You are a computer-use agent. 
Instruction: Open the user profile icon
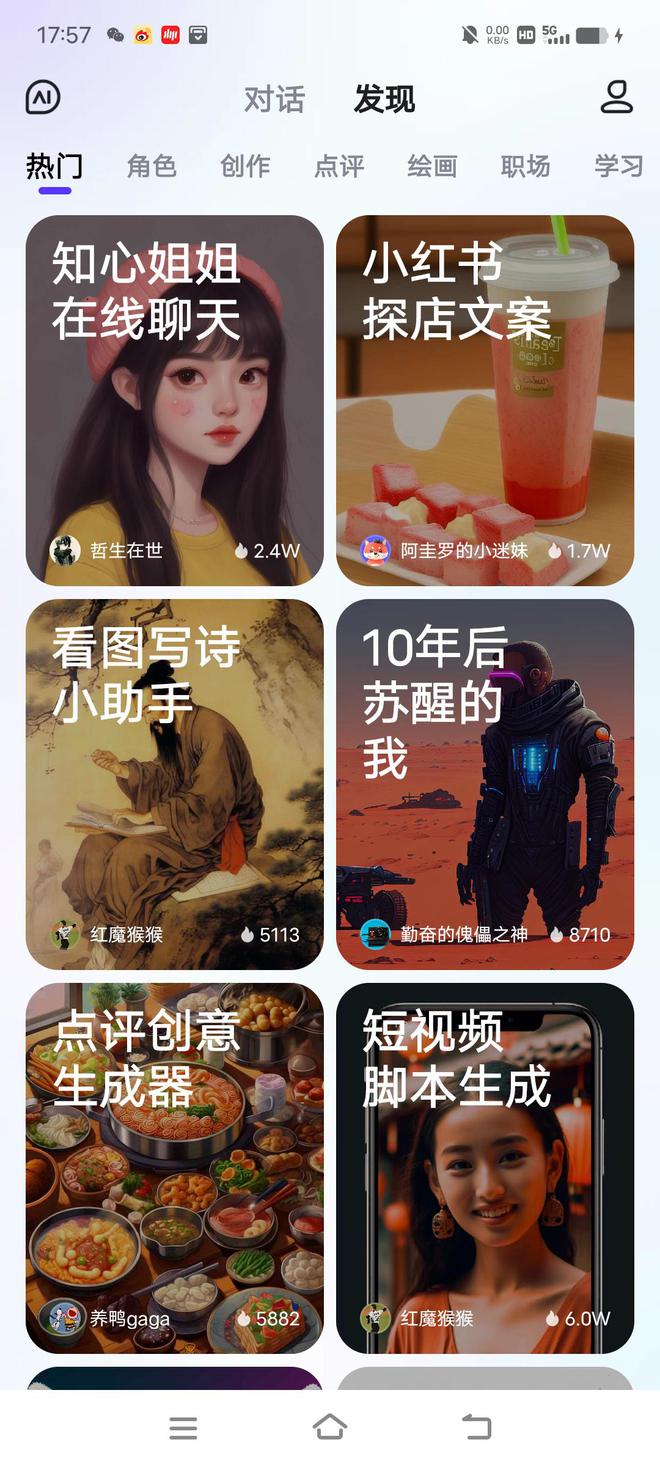(x=616, y=98)
